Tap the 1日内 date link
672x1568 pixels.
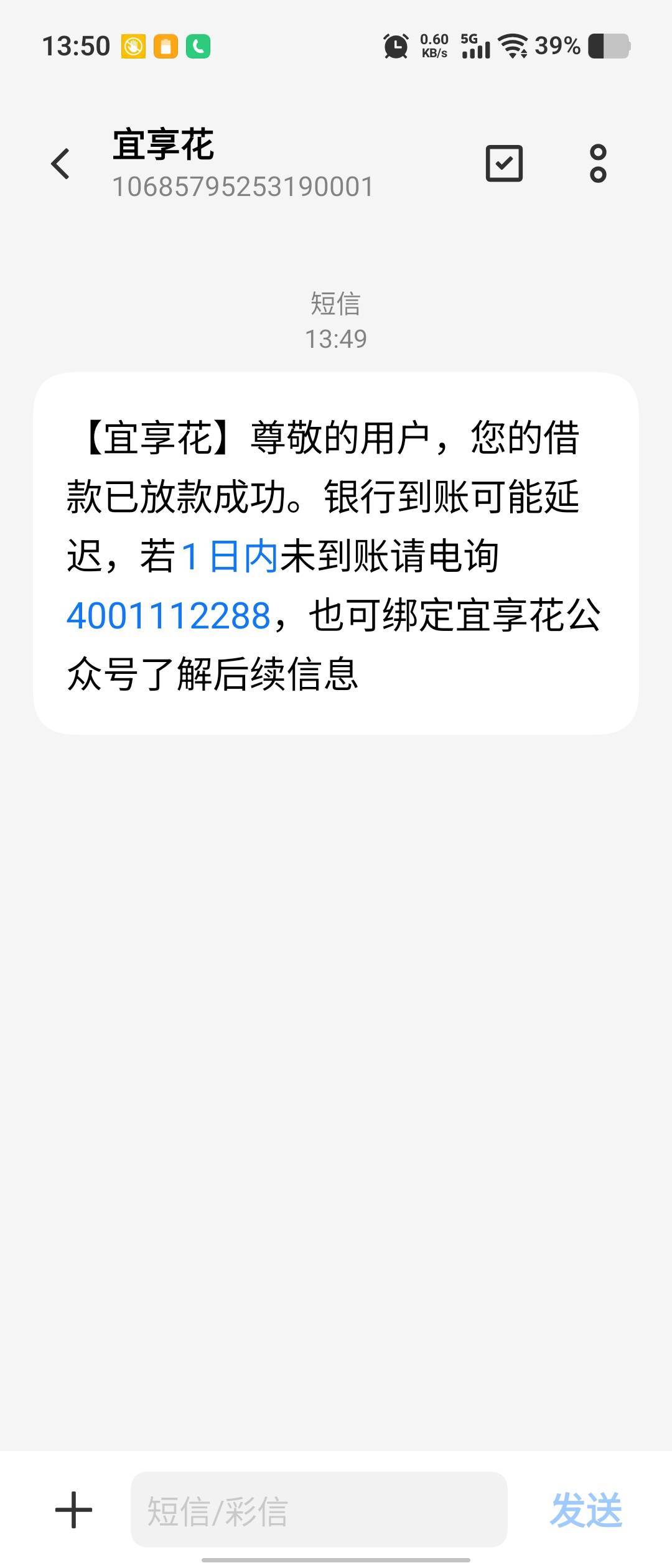(x=229, y=556)
